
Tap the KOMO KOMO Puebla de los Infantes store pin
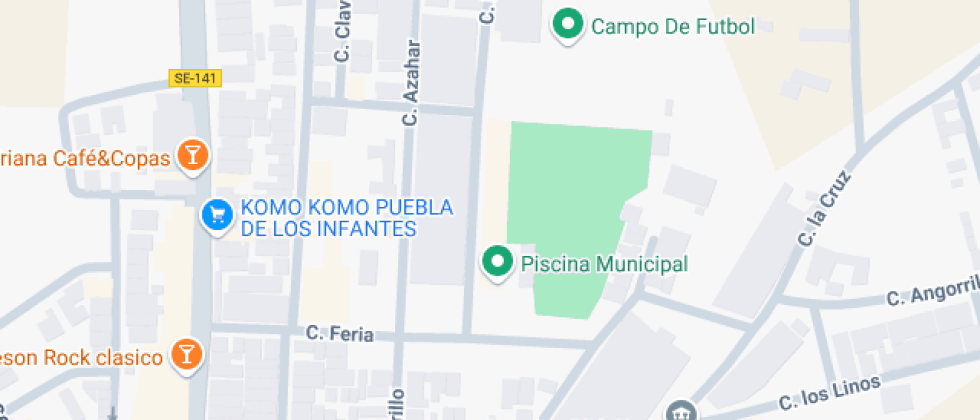click(217, 216)
